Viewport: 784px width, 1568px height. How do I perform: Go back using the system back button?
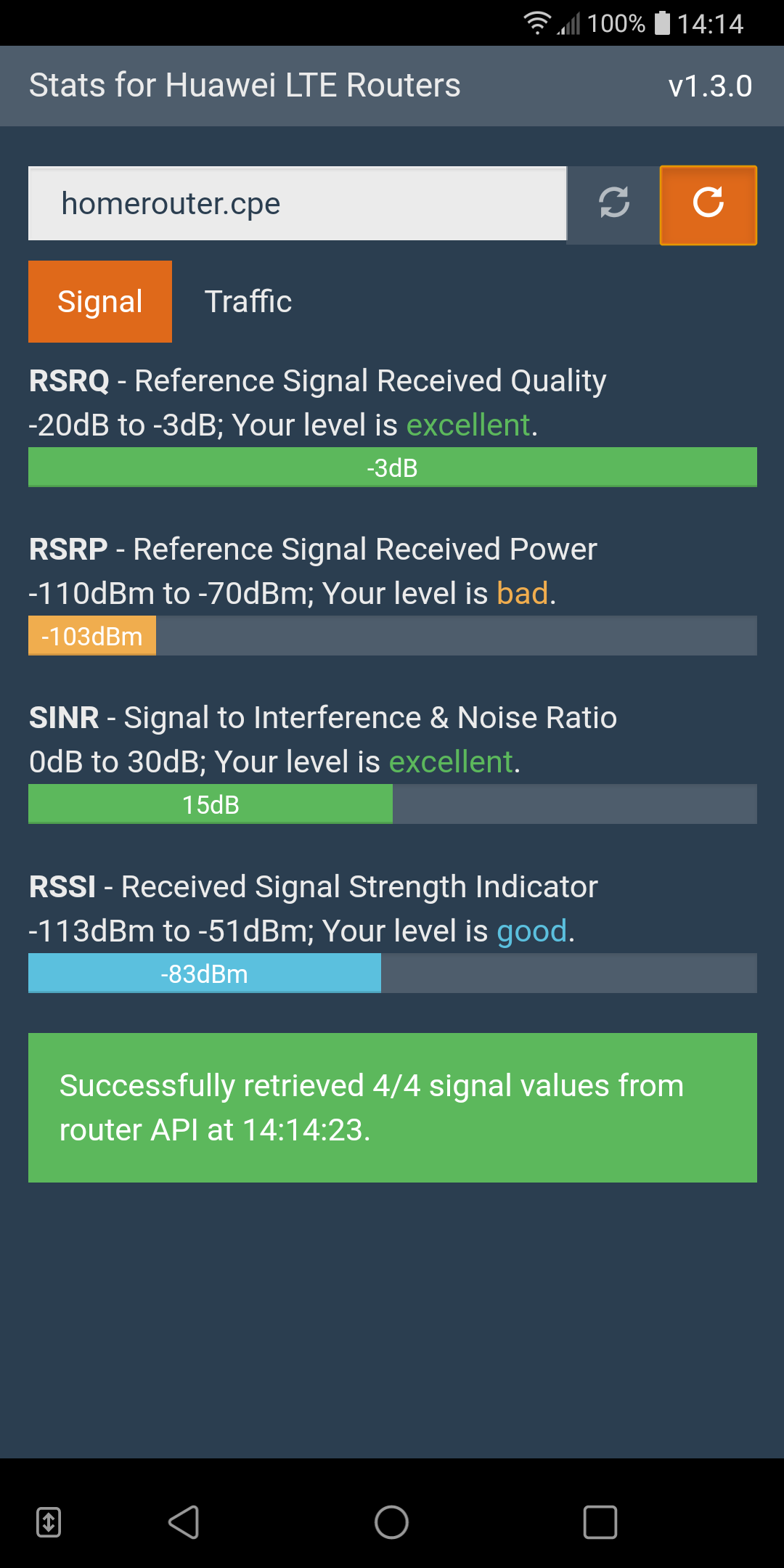point(184,1522)
